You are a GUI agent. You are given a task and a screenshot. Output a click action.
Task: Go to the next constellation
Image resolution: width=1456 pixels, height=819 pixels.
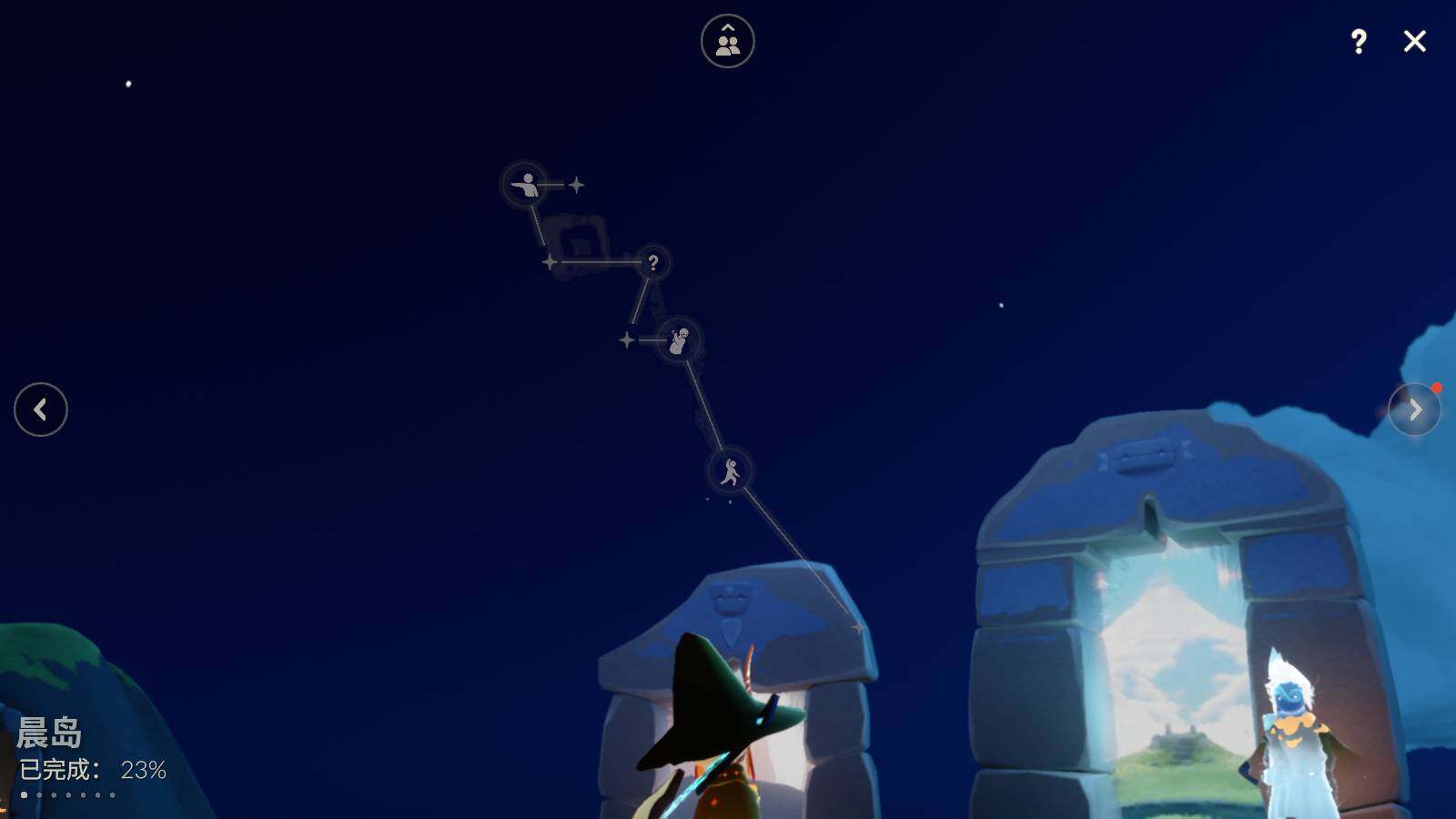click(x=1414, y=409)
